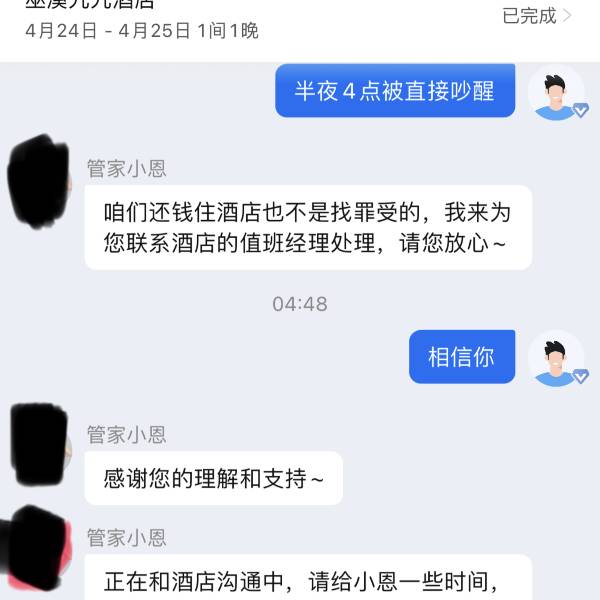Open the completed hotel order card

pos(300,22)
